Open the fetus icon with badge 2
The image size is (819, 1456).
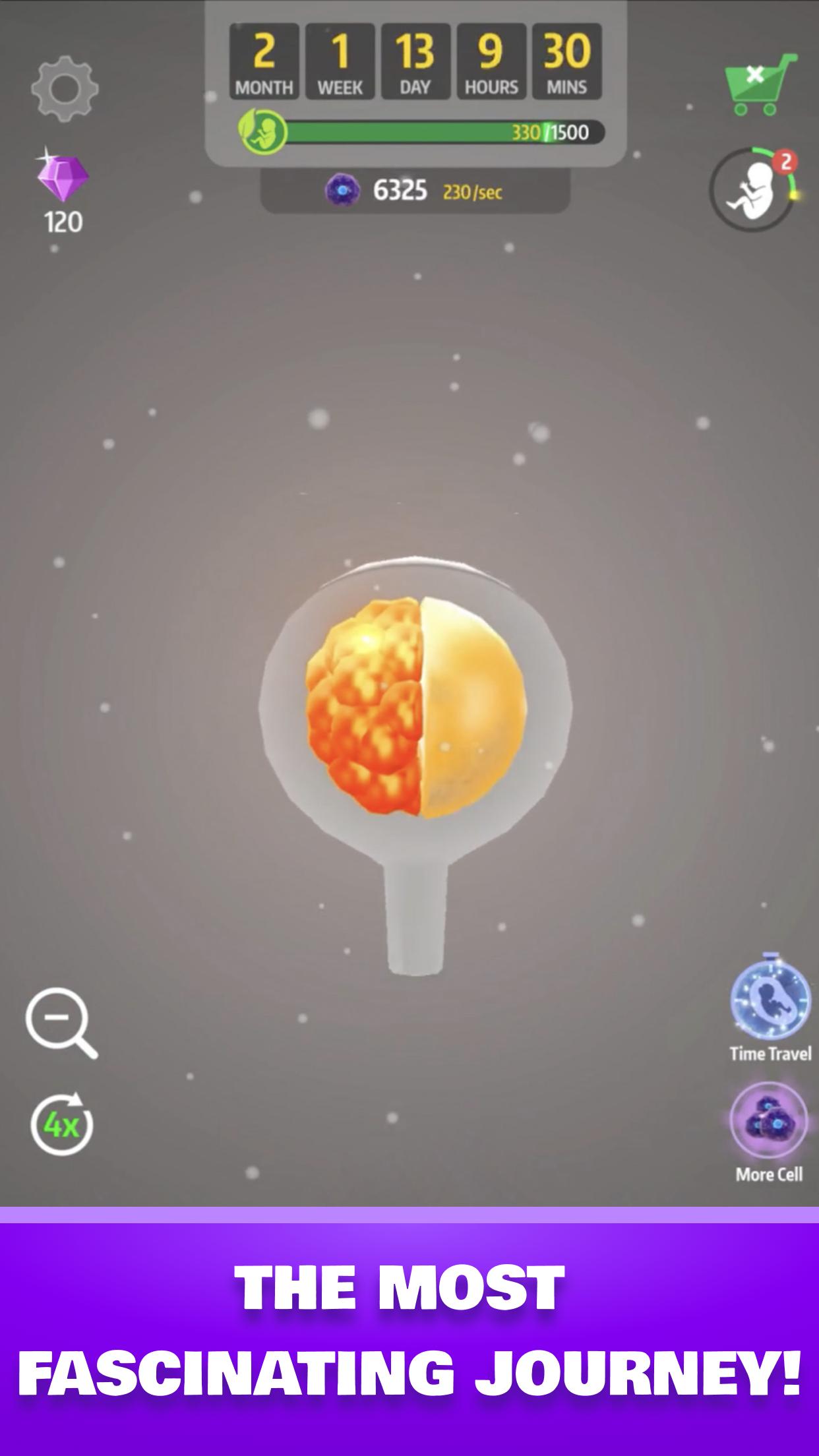point(754,189)
